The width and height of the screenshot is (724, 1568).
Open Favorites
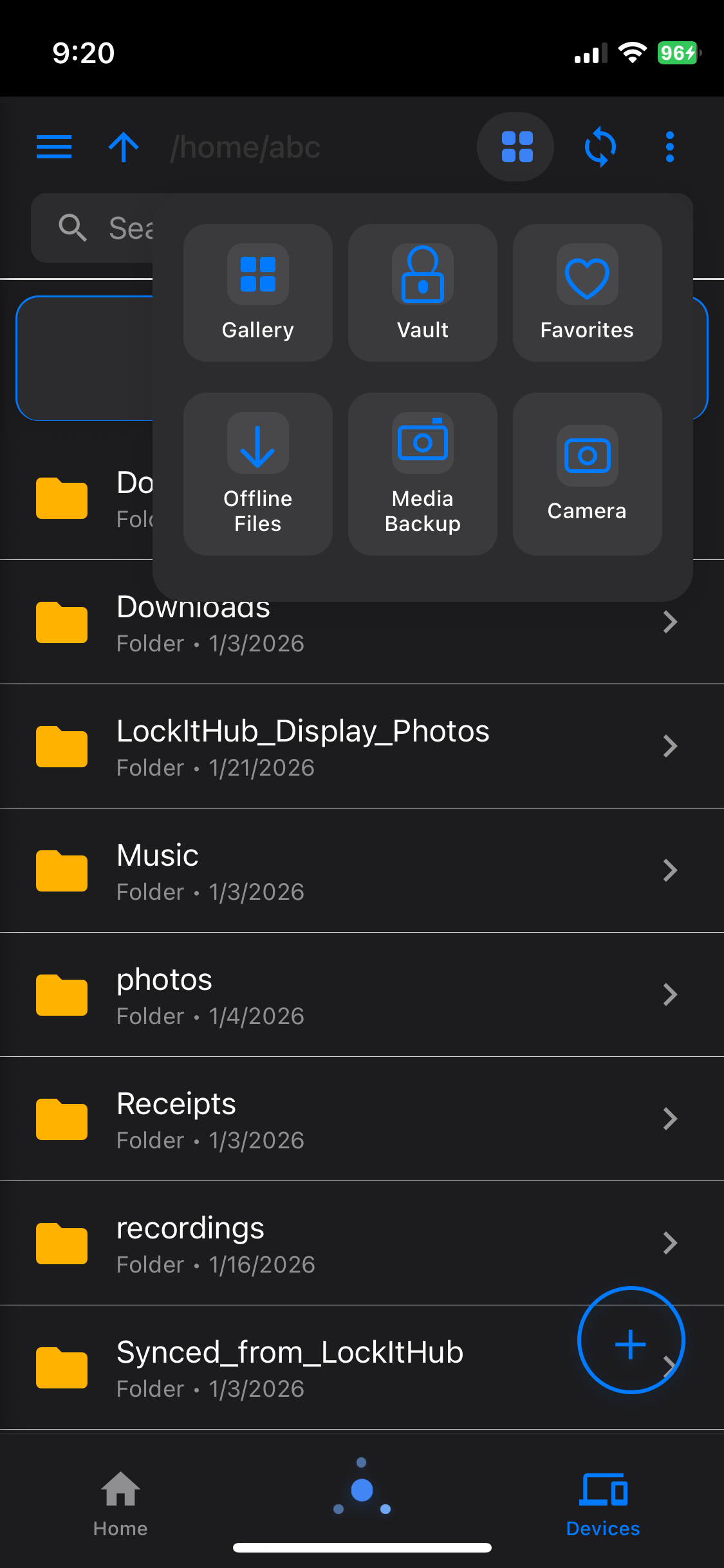tap(586, 293)
